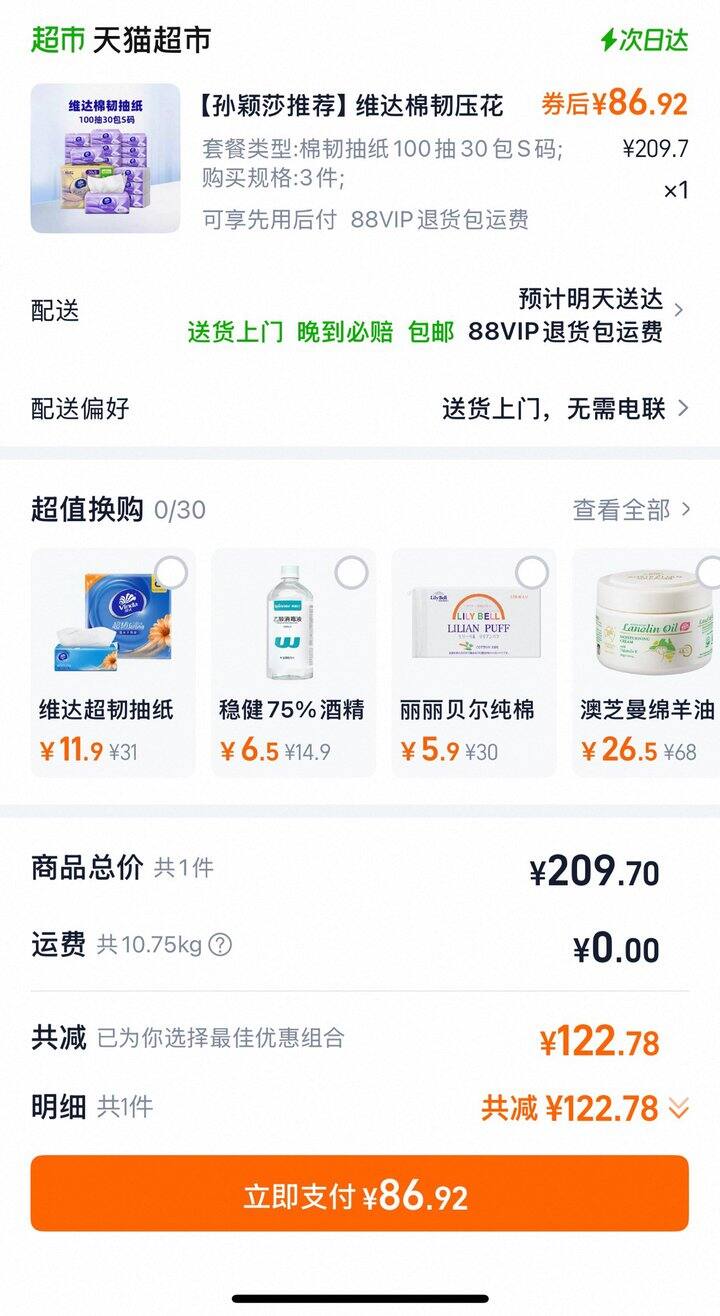
Task: Tap 立即支付 ¥86.92 to pay now
Action: pyautogui.click(x=360, y=1194)
